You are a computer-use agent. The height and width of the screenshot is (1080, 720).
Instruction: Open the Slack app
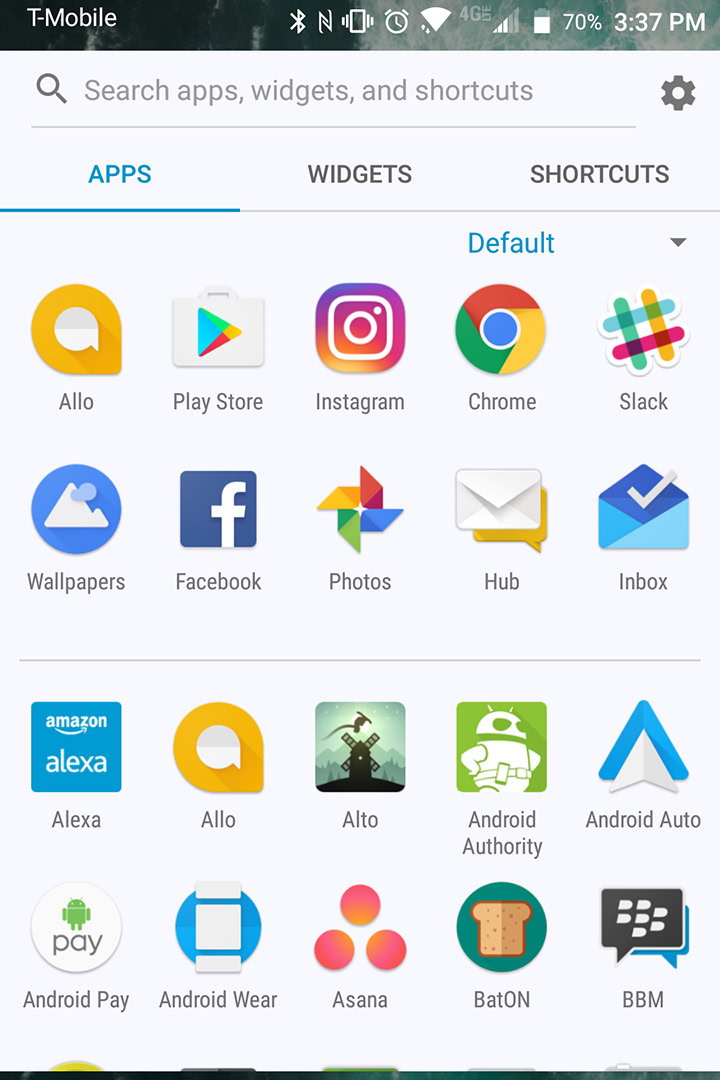(x=643, y=329)
